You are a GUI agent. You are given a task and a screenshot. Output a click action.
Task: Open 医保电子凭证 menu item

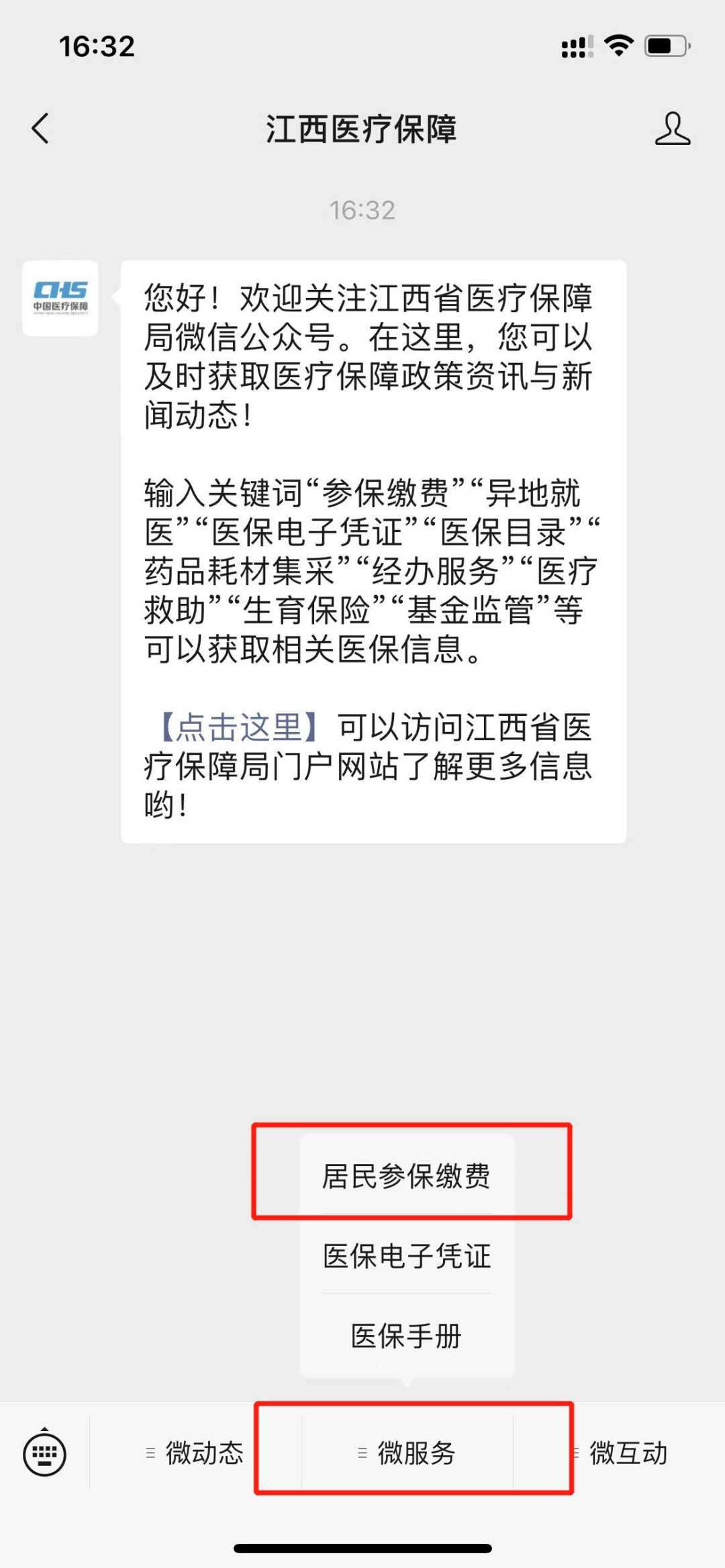tap(407, 1257)
